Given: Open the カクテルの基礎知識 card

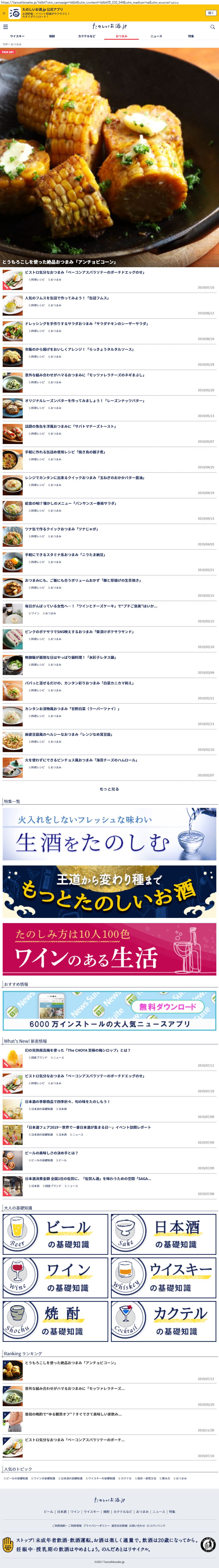Looking at the screenshot, I should [x=163, y=1321].
